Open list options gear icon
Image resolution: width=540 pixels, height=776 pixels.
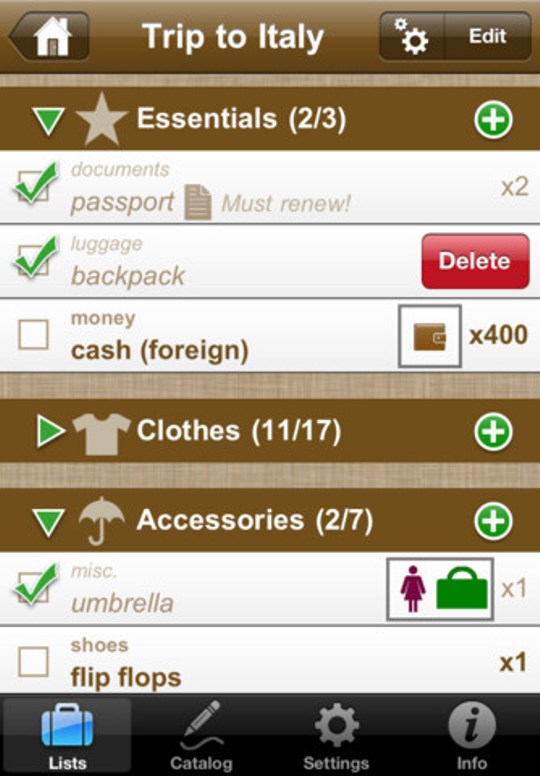tap(412, 36)
